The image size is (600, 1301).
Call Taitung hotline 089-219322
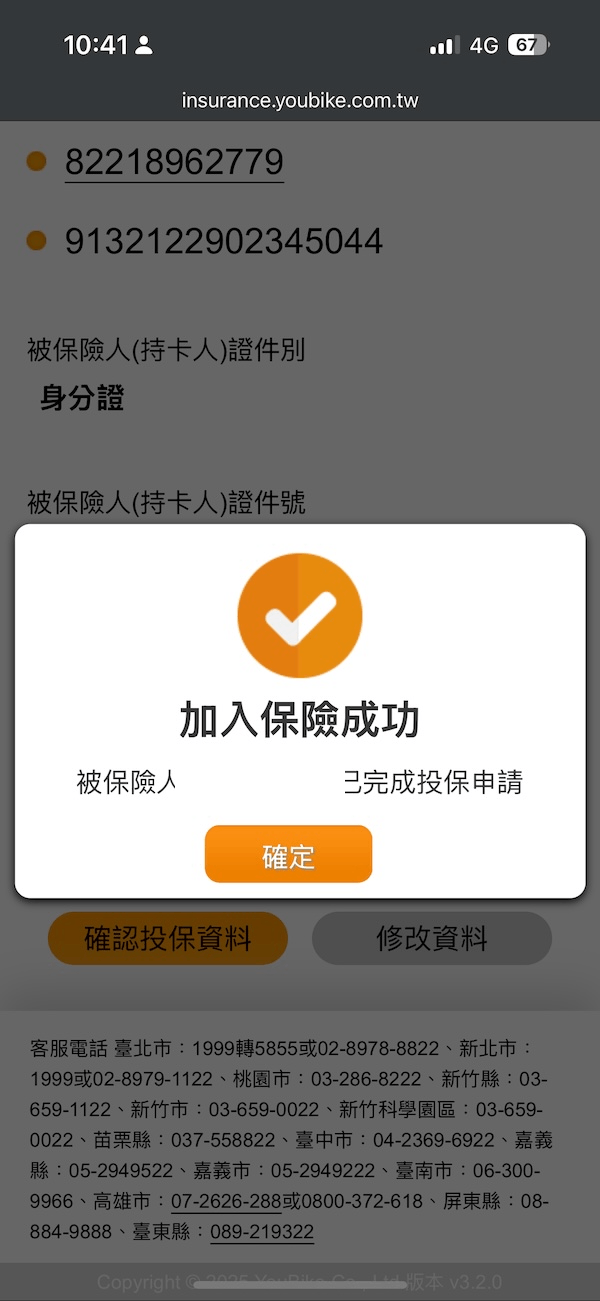tap(262, 1232)
